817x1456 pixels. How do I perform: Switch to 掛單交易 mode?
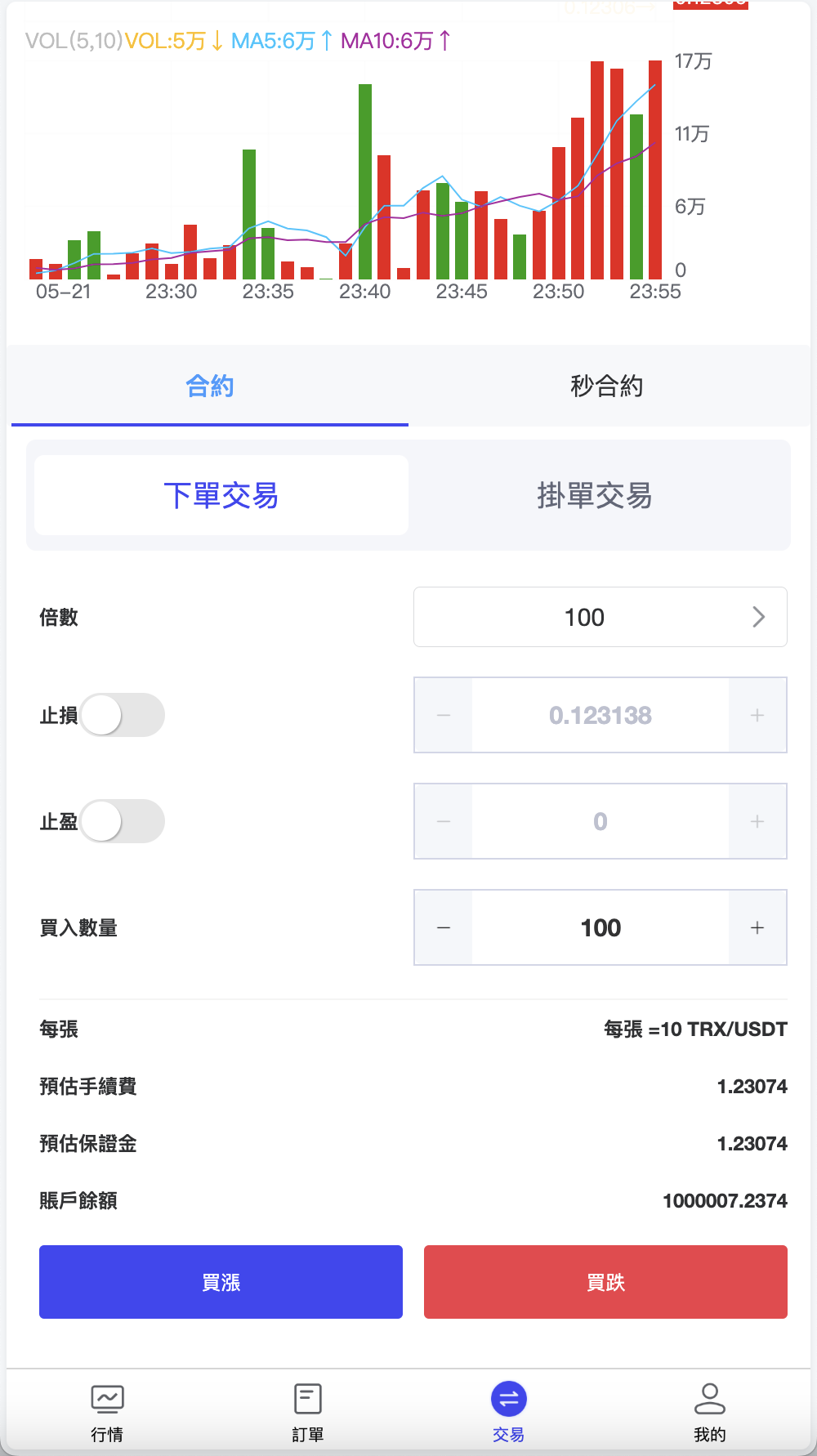pyautogui.click(x=596, y=495)
